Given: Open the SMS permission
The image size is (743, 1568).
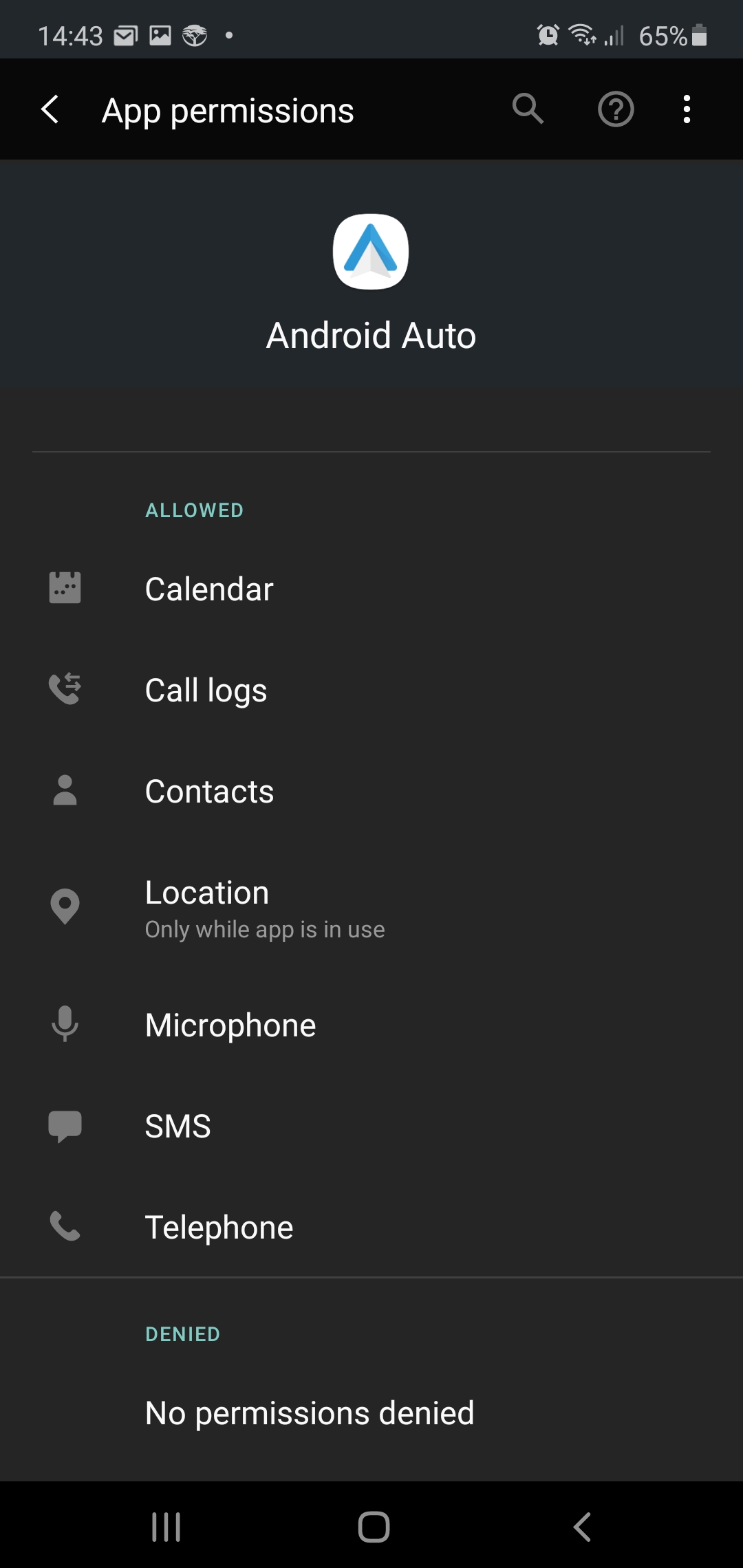Looking at the screenshot, I should [x=371, y=1126].
